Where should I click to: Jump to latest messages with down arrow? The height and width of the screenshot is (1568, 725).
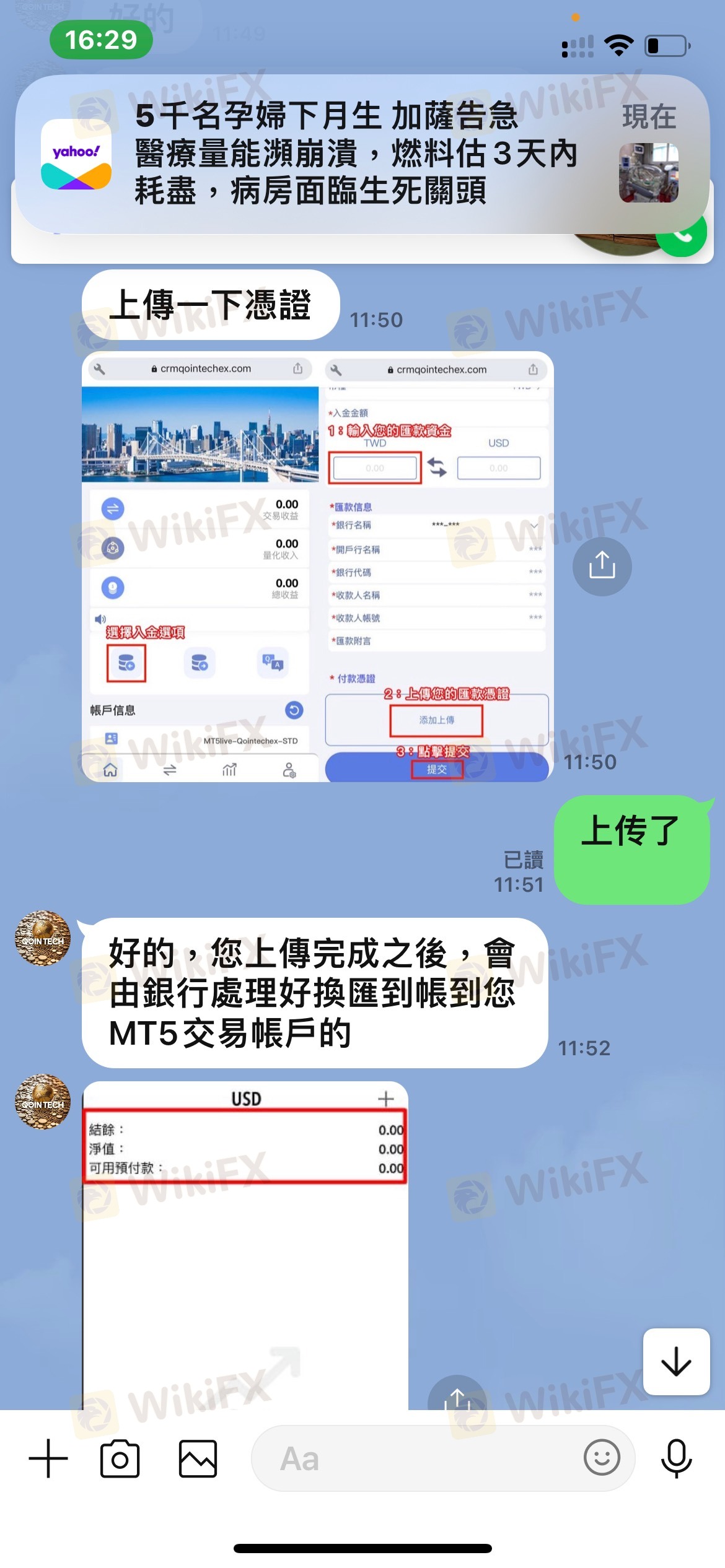click(676, 1362)
